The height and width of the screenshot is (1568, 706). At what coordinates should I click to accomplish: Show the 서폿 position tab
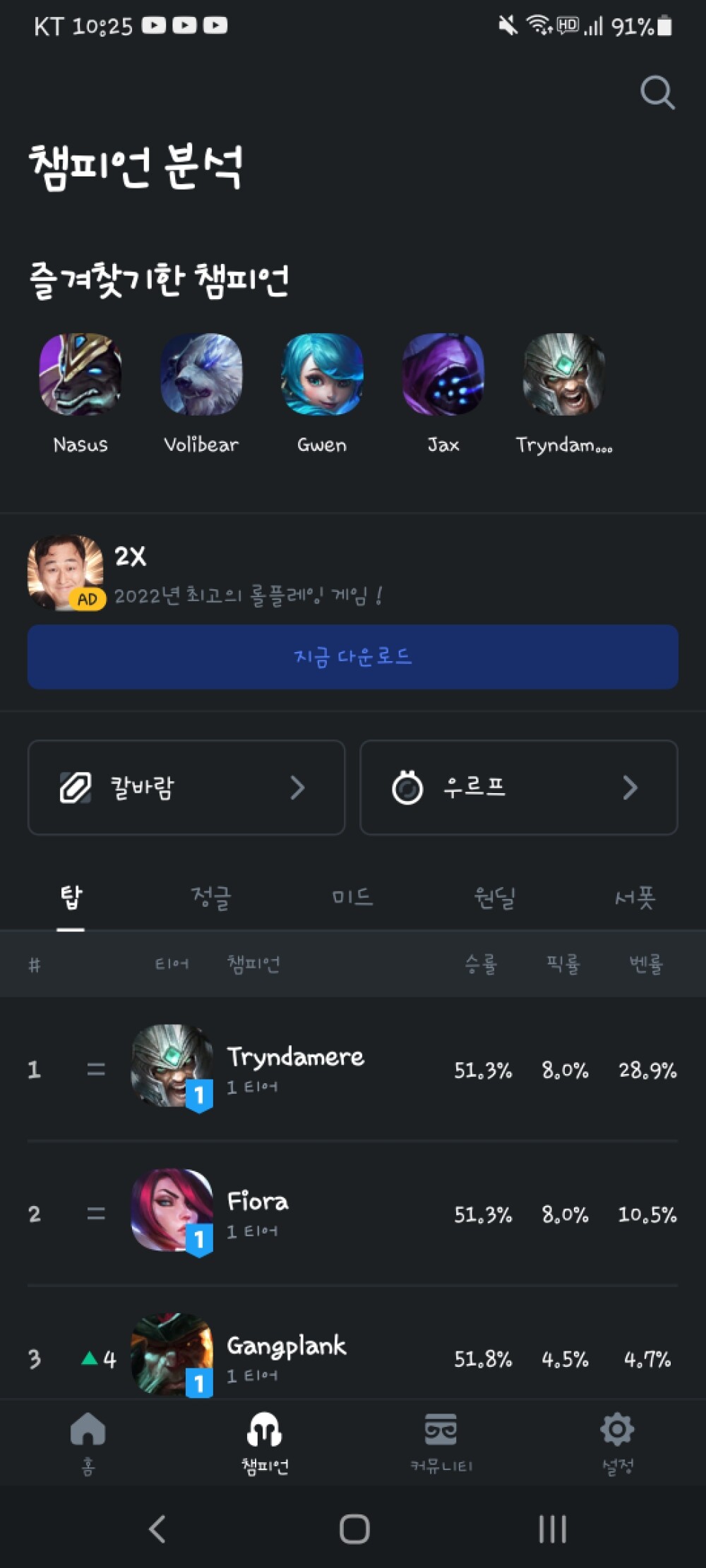click(635, 898)
